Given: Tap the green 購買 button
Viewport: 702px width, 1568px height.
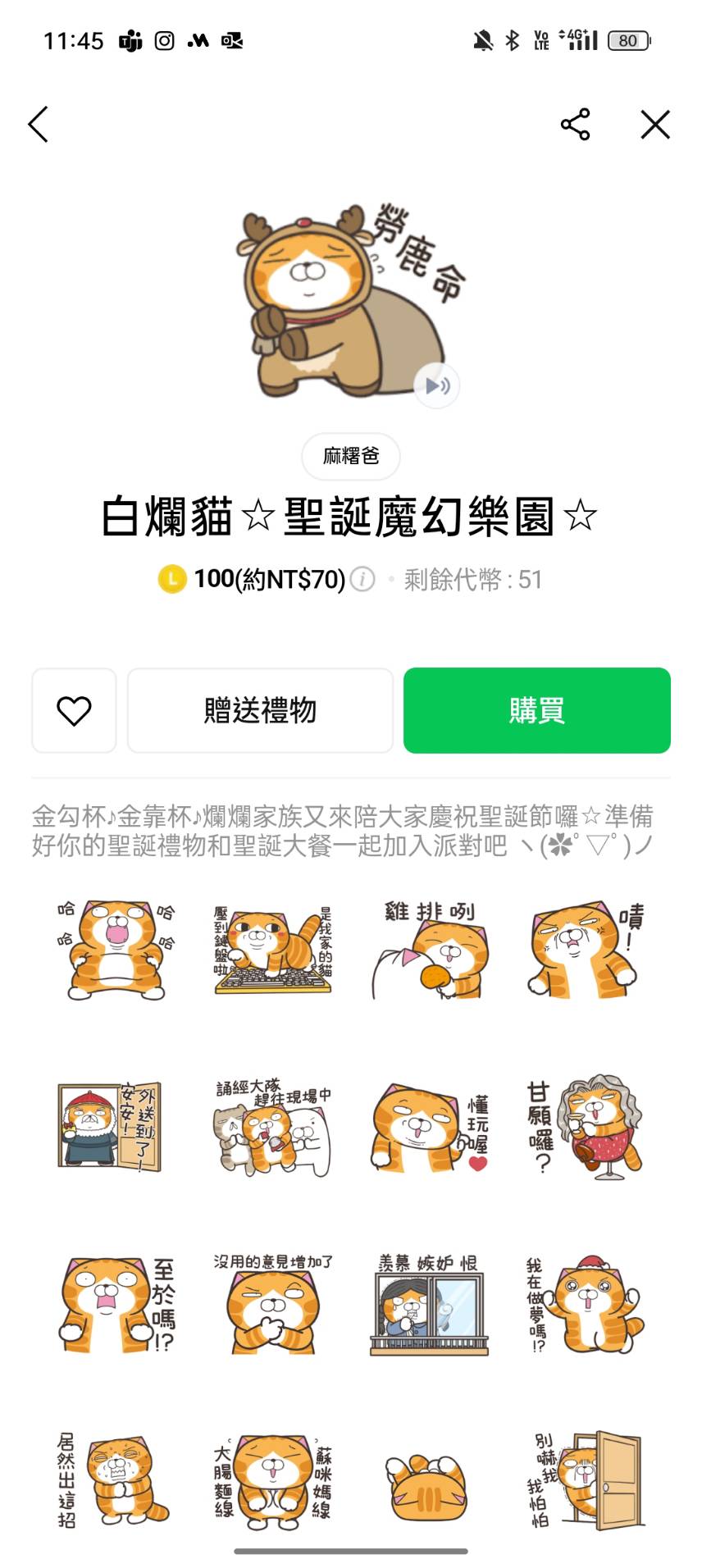Looking at the screenshot, I should (536, 710).
